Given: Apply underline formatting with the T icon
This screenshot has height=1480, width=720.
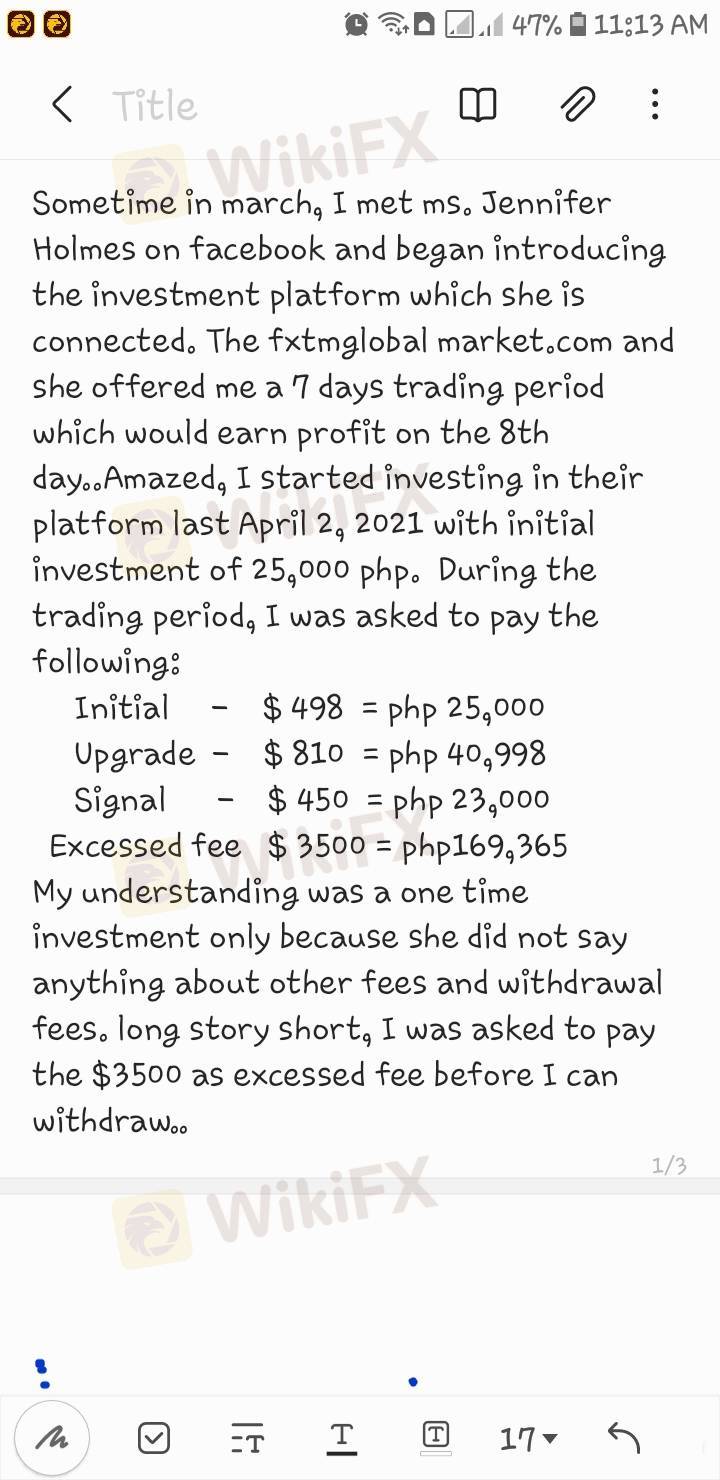Looking at the screenshot, I should coord(341,1438).
